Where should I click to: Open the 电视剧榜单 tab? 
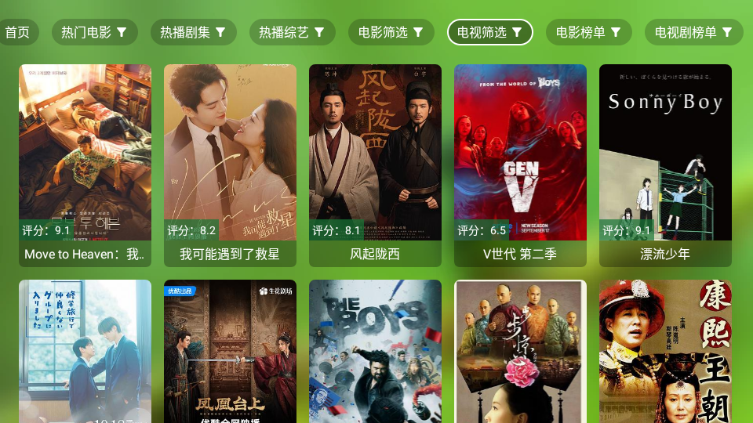tap(693, 32)
